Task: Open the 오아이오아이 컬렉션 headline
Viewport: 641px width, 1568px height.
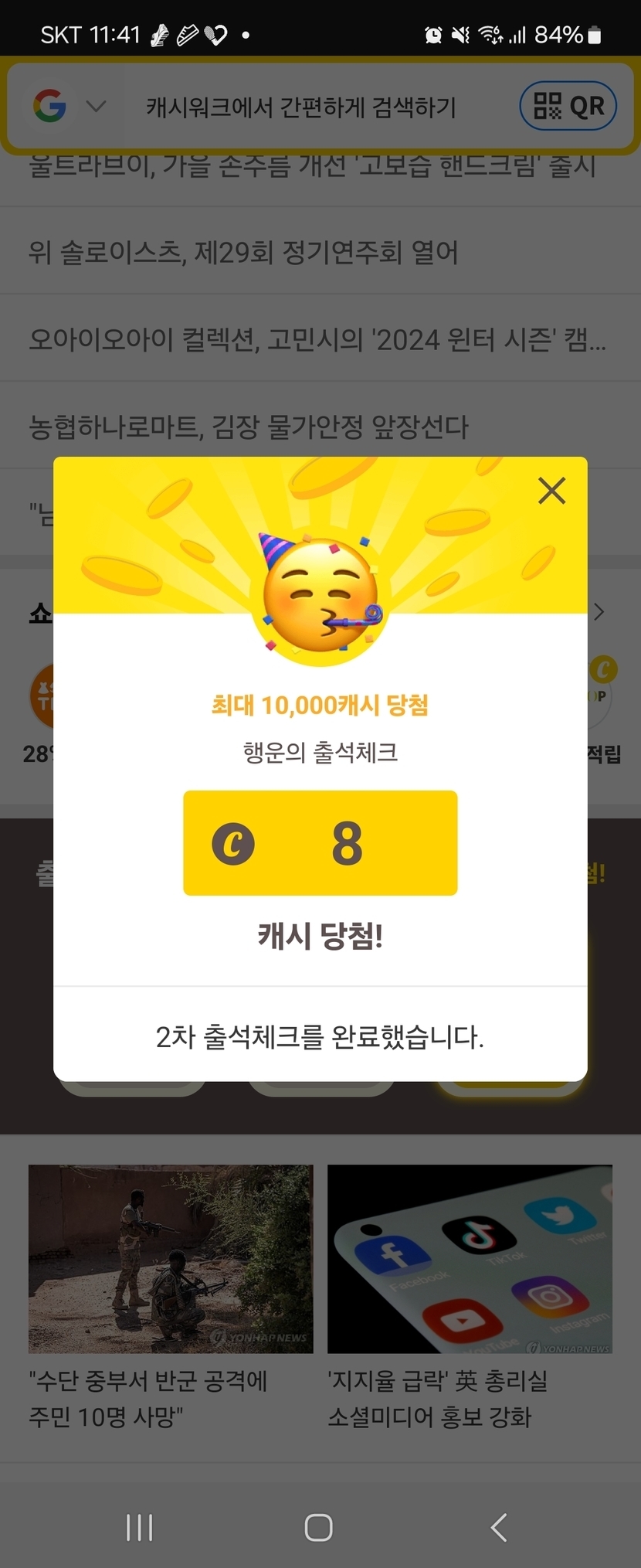Action: 317,339
